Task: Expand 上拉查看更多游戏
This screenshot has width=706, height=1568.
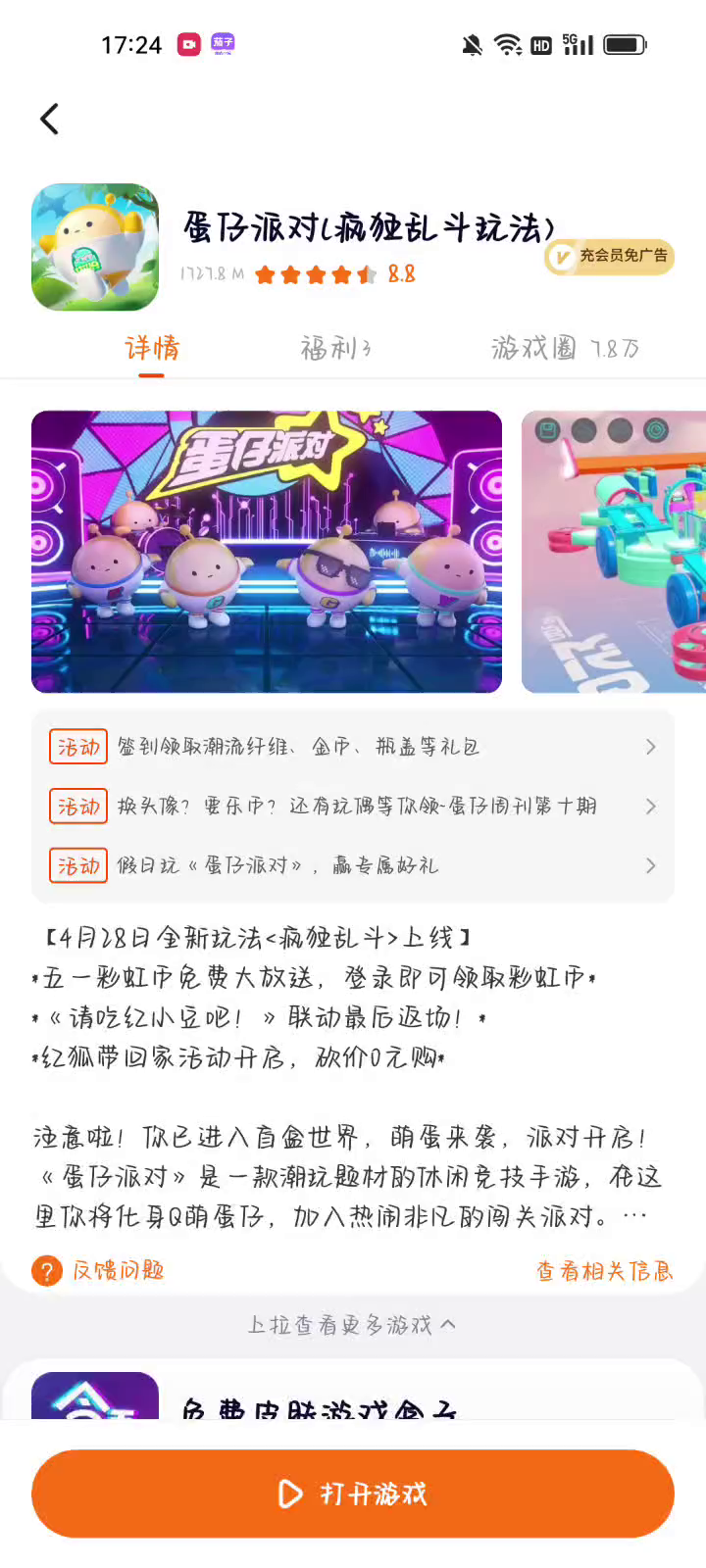Action: [352, 1325]
